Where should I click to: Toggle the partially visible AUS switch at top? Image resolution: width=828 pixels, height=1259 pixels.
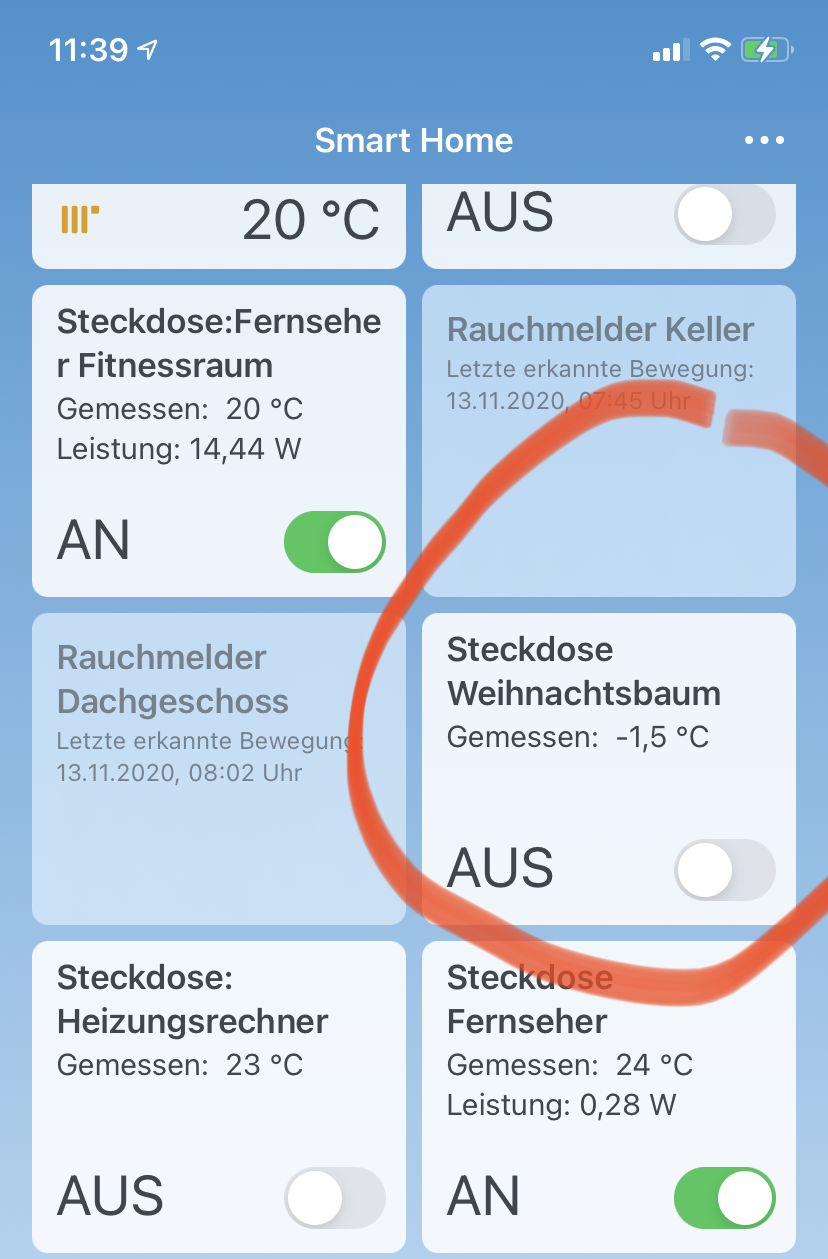[724, 214]
